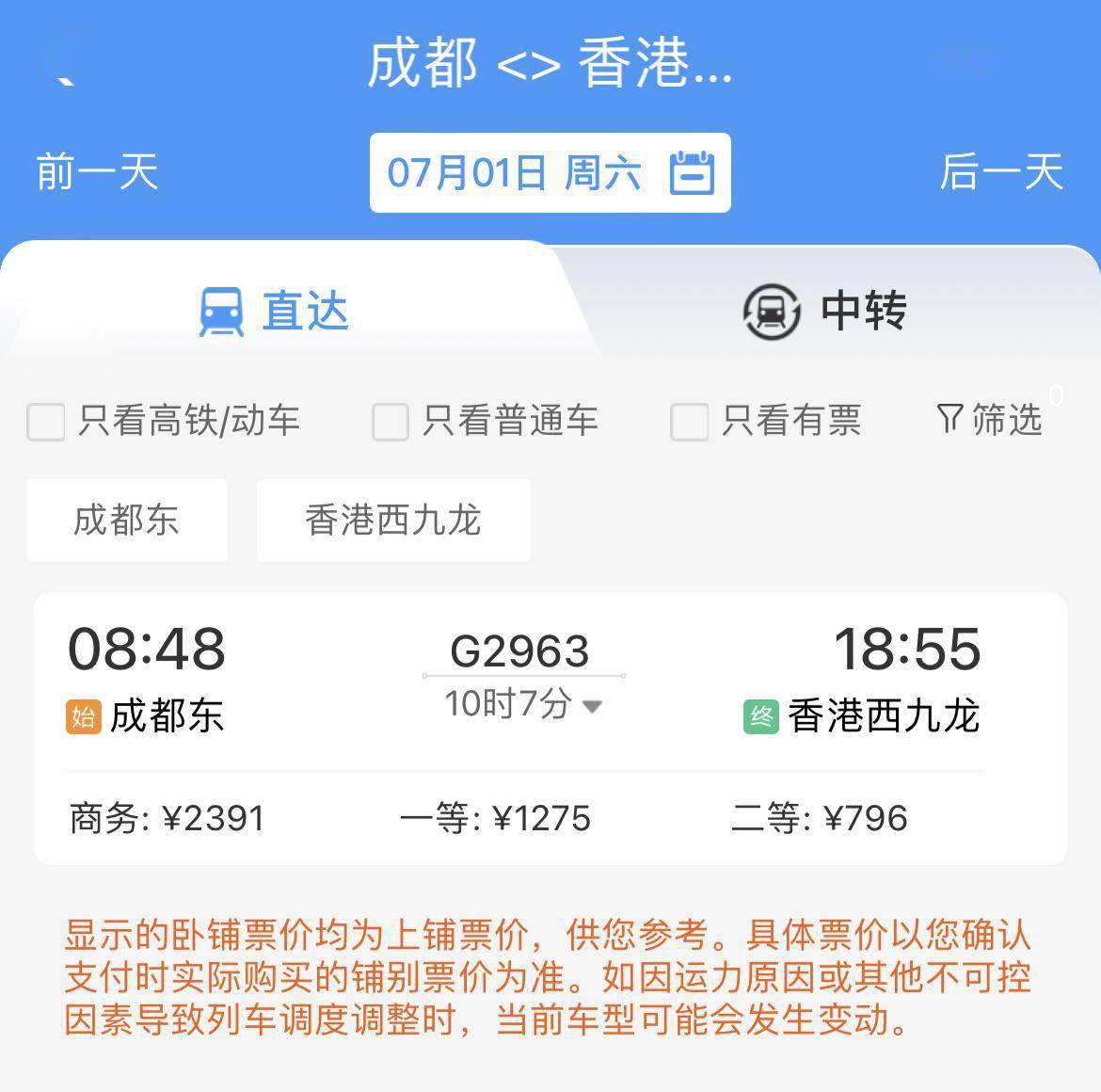Go to the next day (后一天)
The height and width of the screenshot is (1092, 1101).
[1001, 172]
